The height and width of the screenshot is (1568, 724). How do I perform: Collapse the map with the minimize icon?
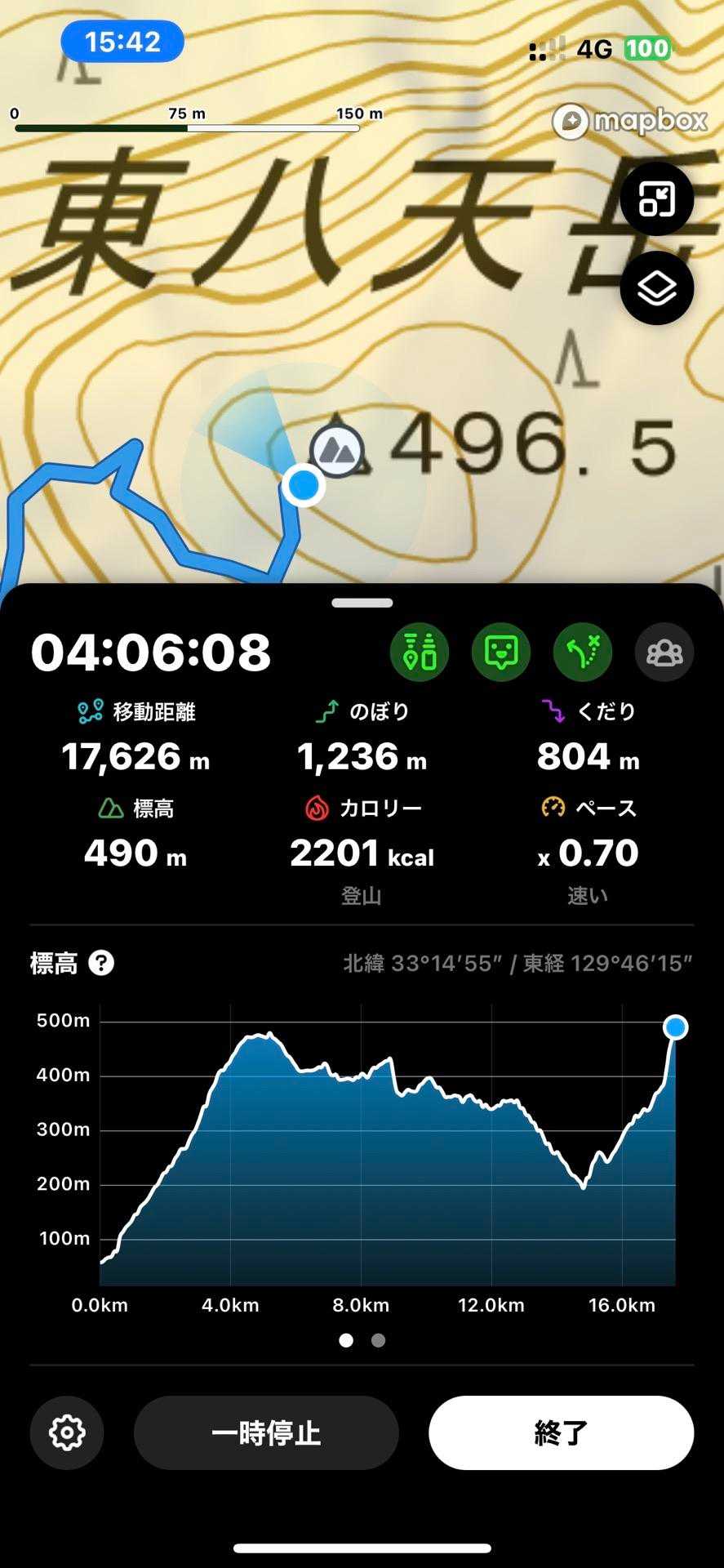[656, 199]
